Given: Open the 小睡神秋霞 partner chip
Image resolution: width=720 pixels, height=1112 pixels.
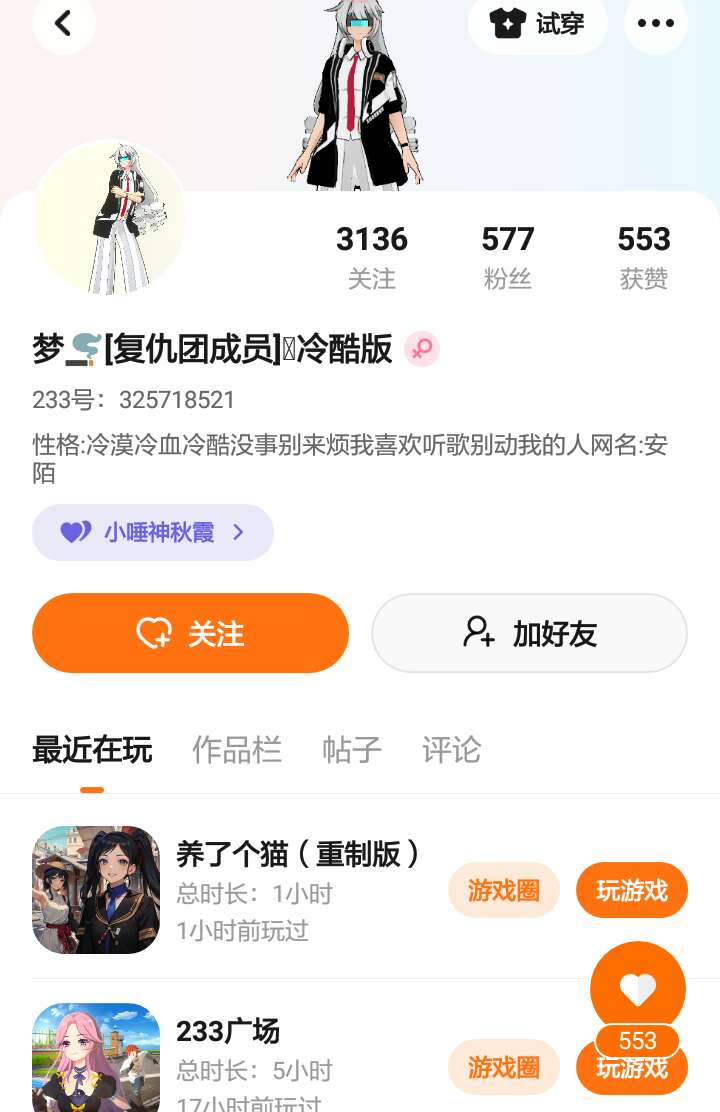Looking at the screenshot, I should pos(153,532).
